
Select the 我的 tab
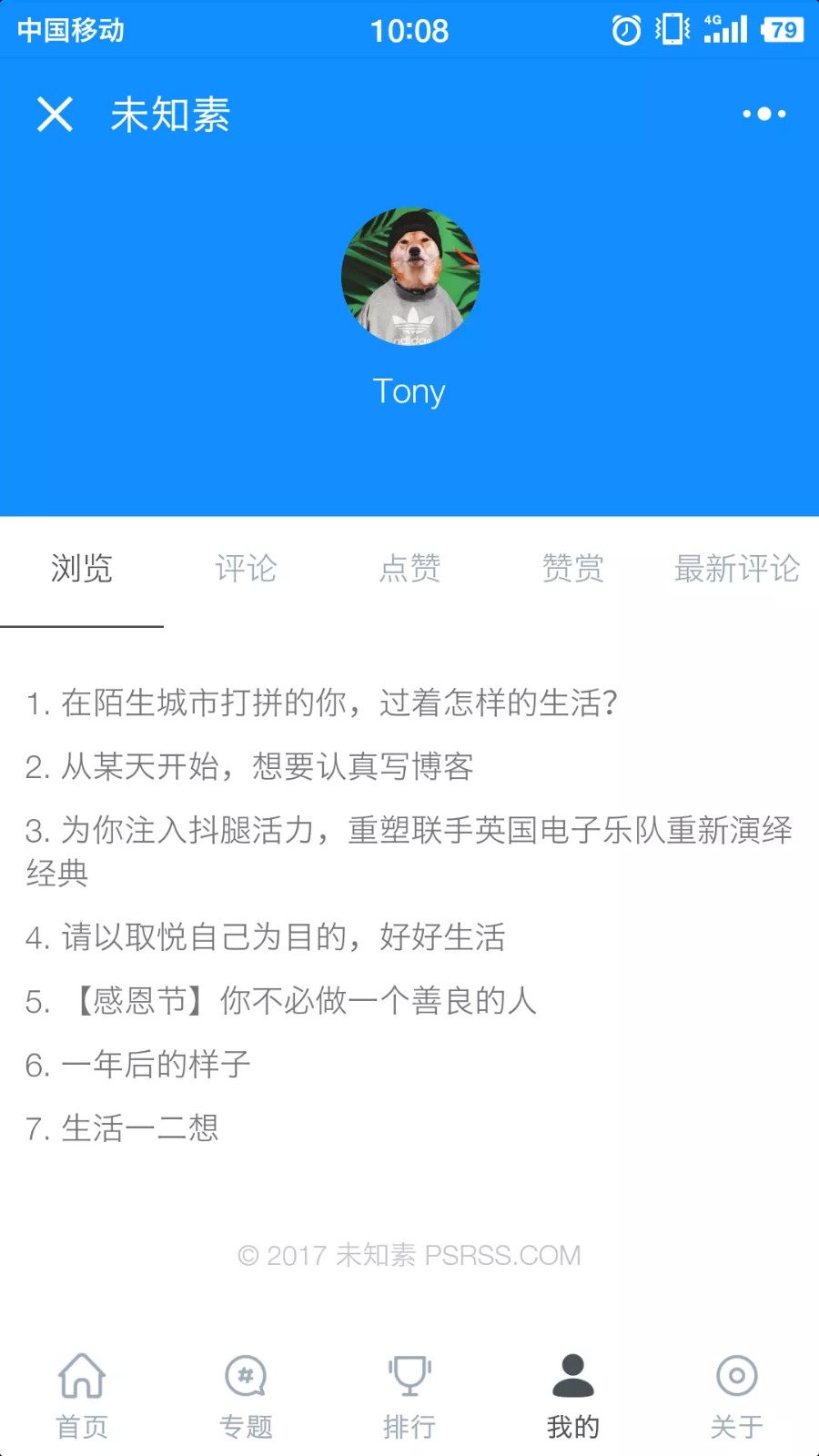573,1396
